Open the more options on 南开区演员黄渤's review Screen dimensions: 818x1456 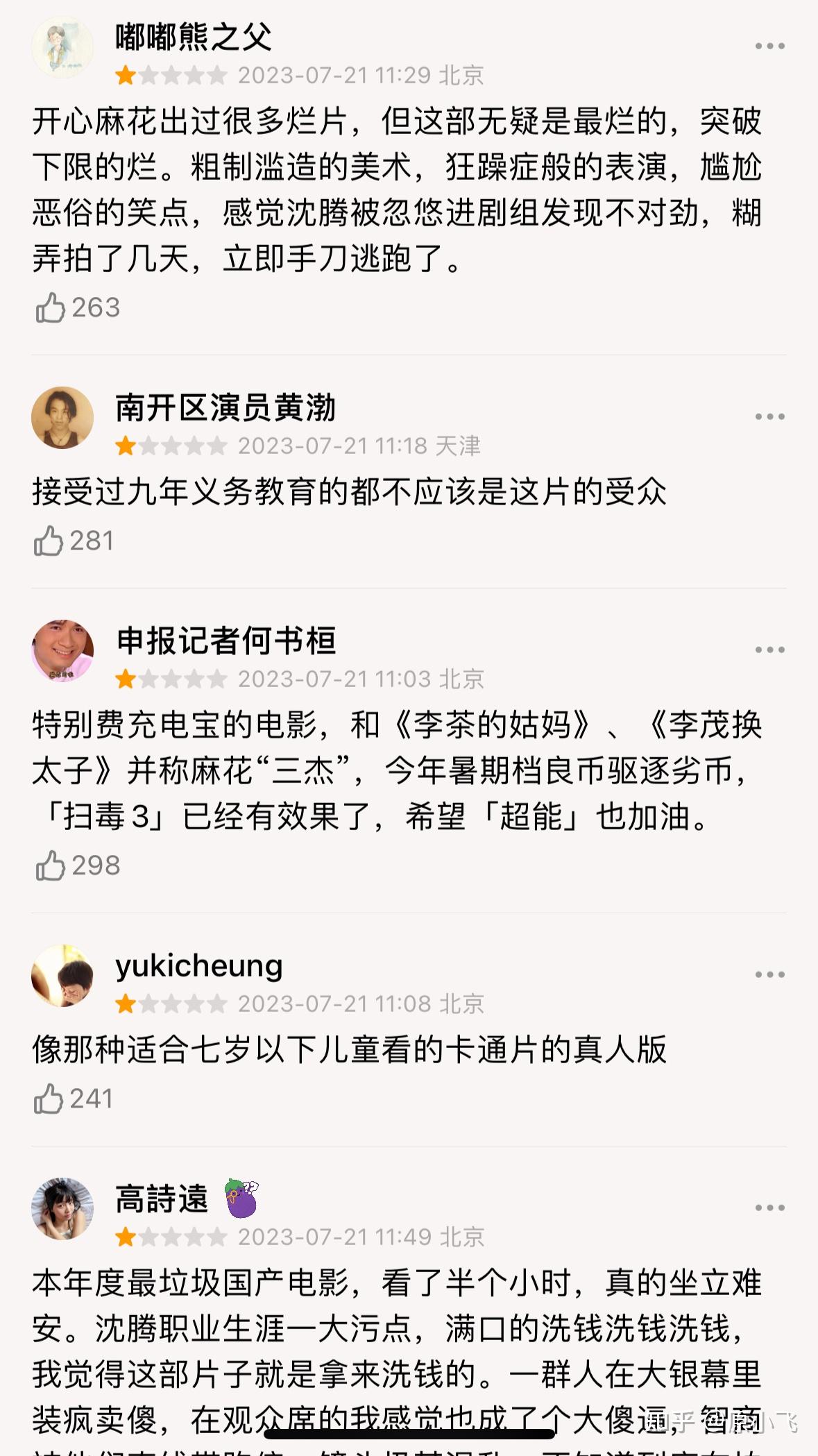tap(769, 416)
